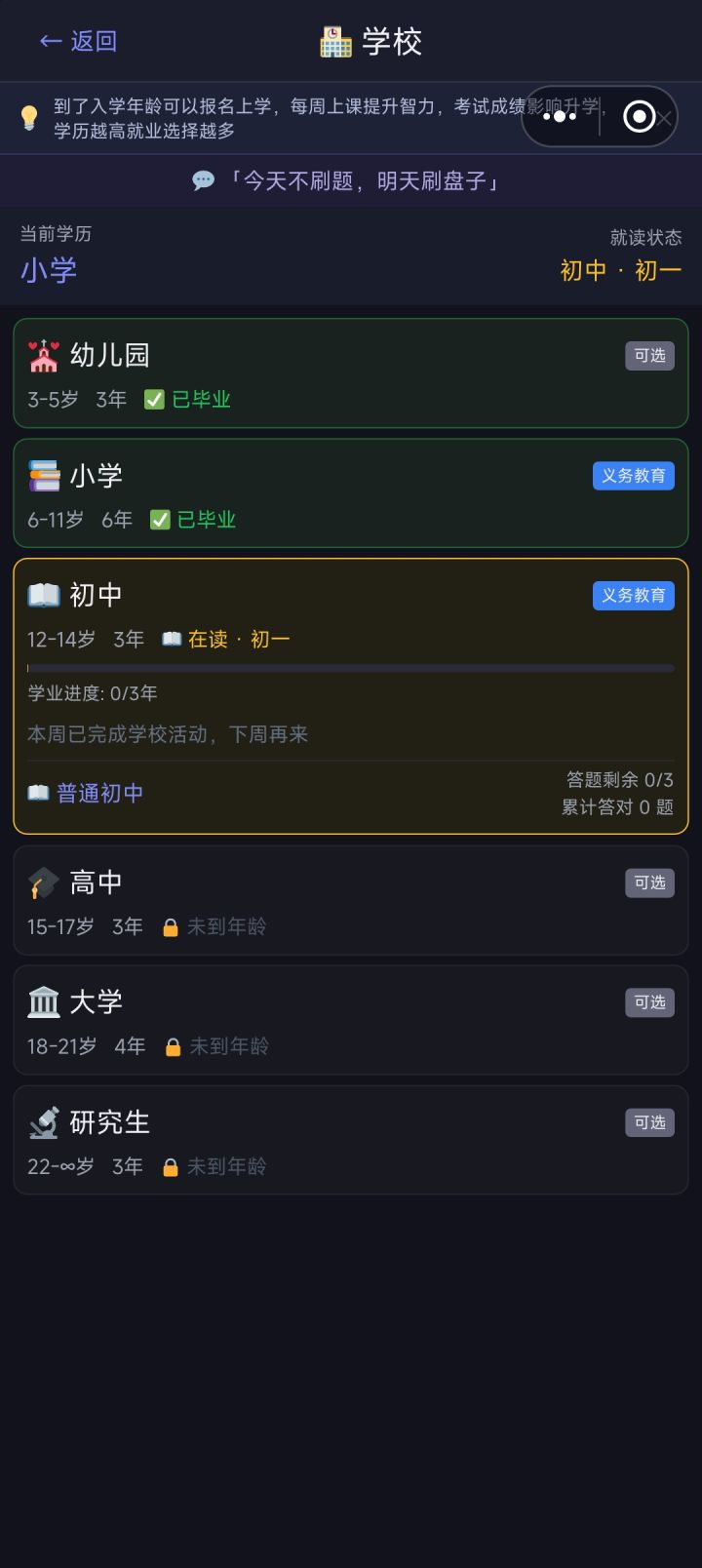Tap the 返回 back link
The width and height of the screenshot is (702, 1568).
pos(78,42)
